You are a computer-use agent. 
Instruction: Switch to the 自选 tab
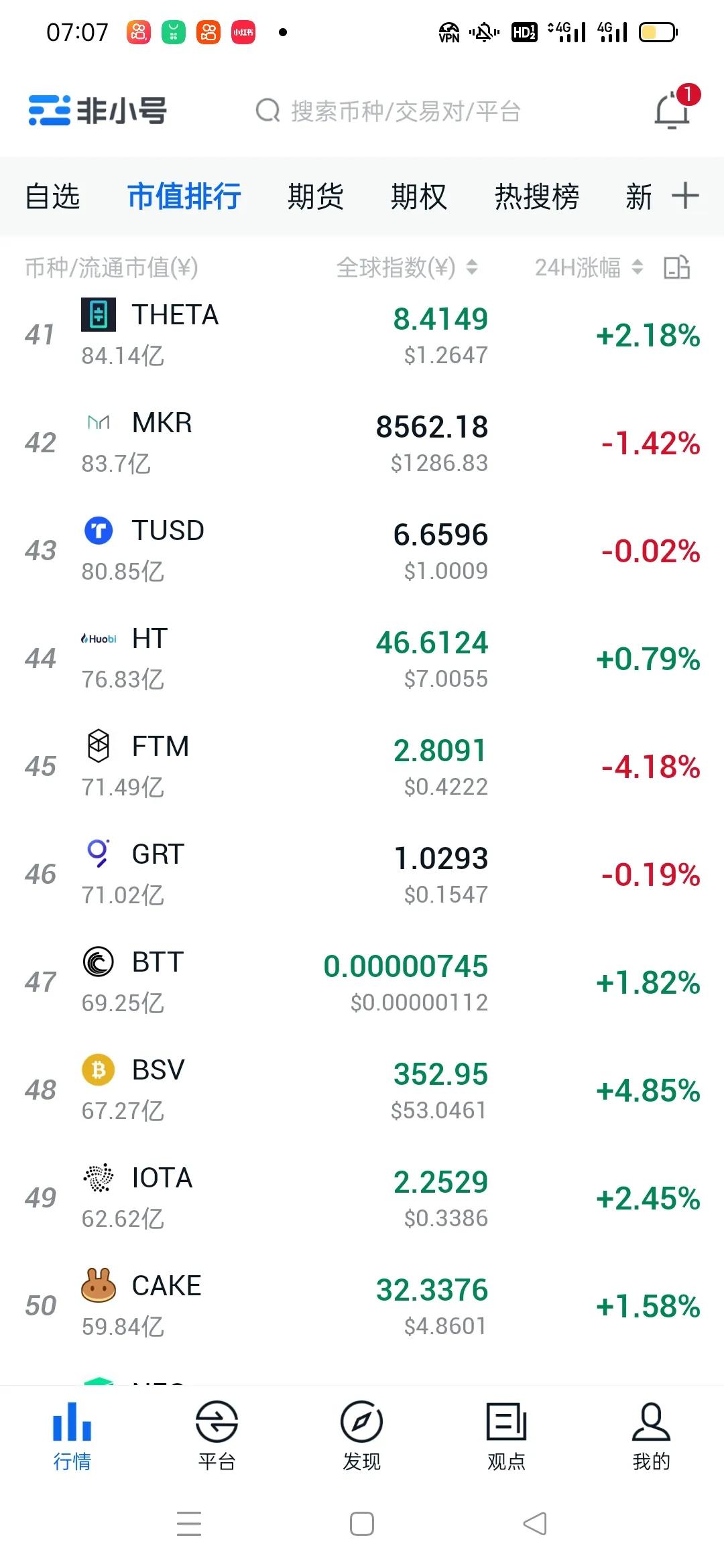(x=52, y=197)
